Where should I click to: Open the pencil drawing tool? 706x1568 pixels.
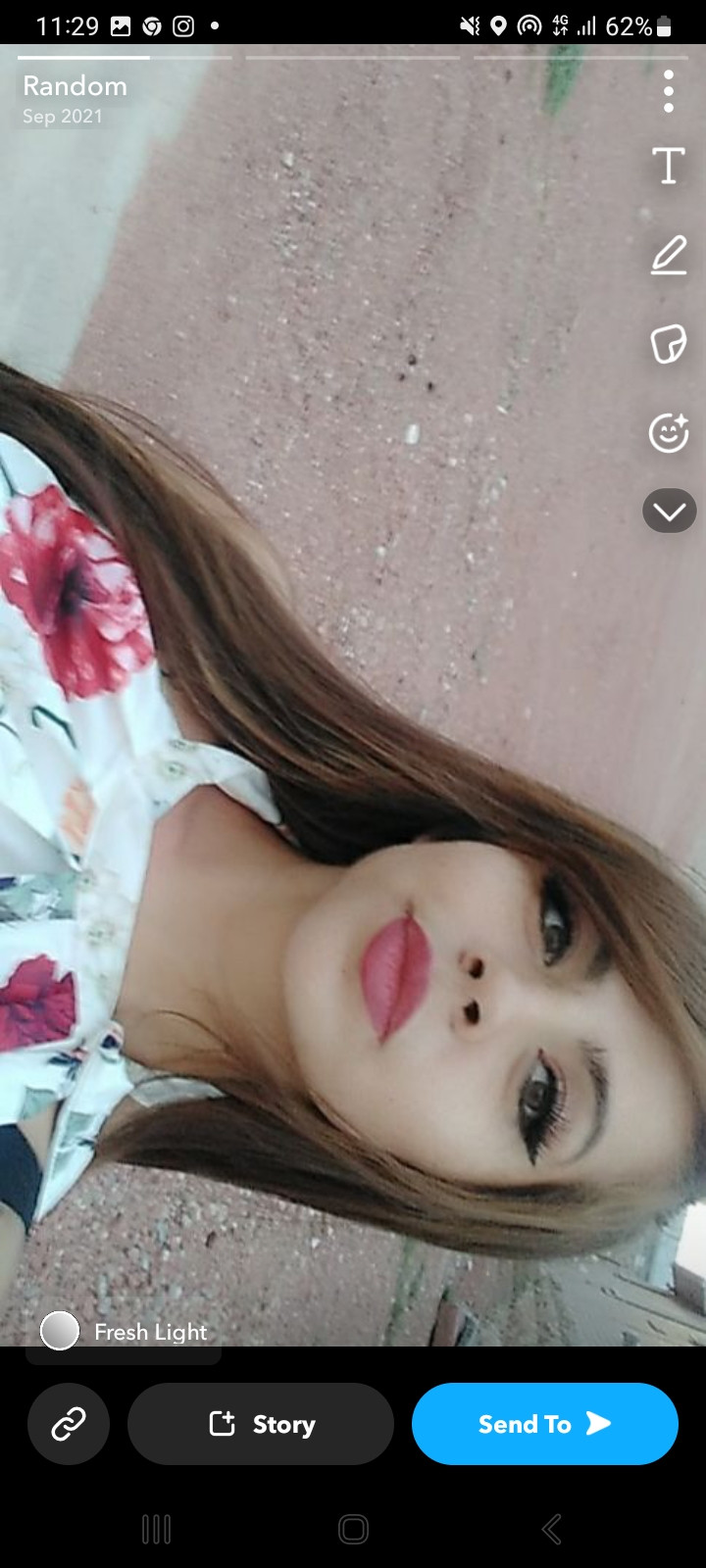coord(669,255)
